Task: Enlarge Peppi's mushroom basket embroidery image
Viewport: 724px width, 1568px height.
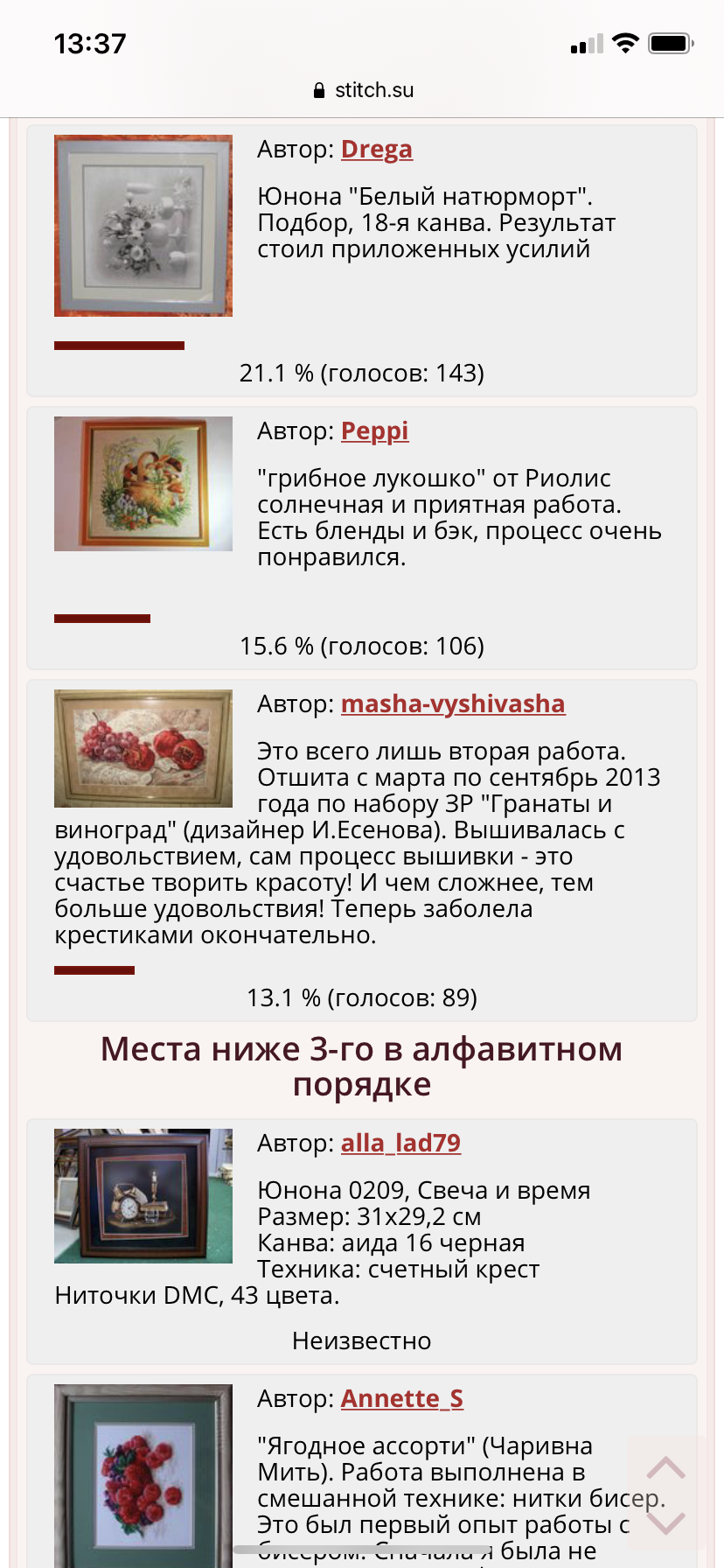Action: tap(143, 484)
